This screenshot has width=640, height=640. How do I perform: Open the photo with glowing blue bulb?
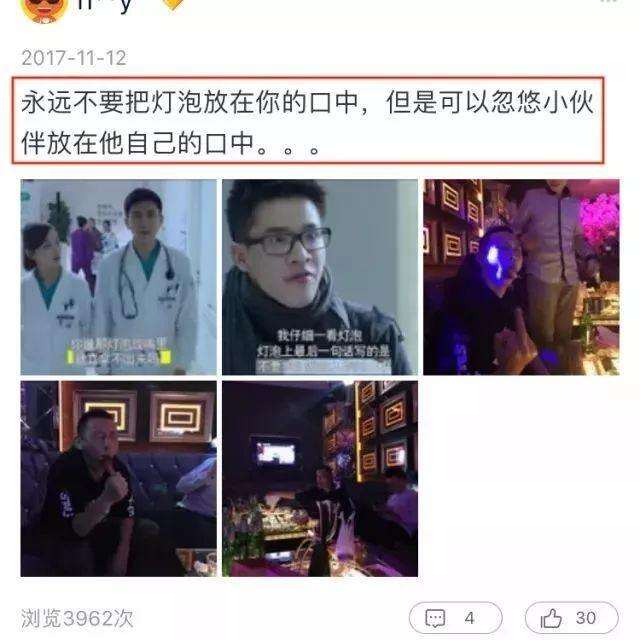coord(520,277)
